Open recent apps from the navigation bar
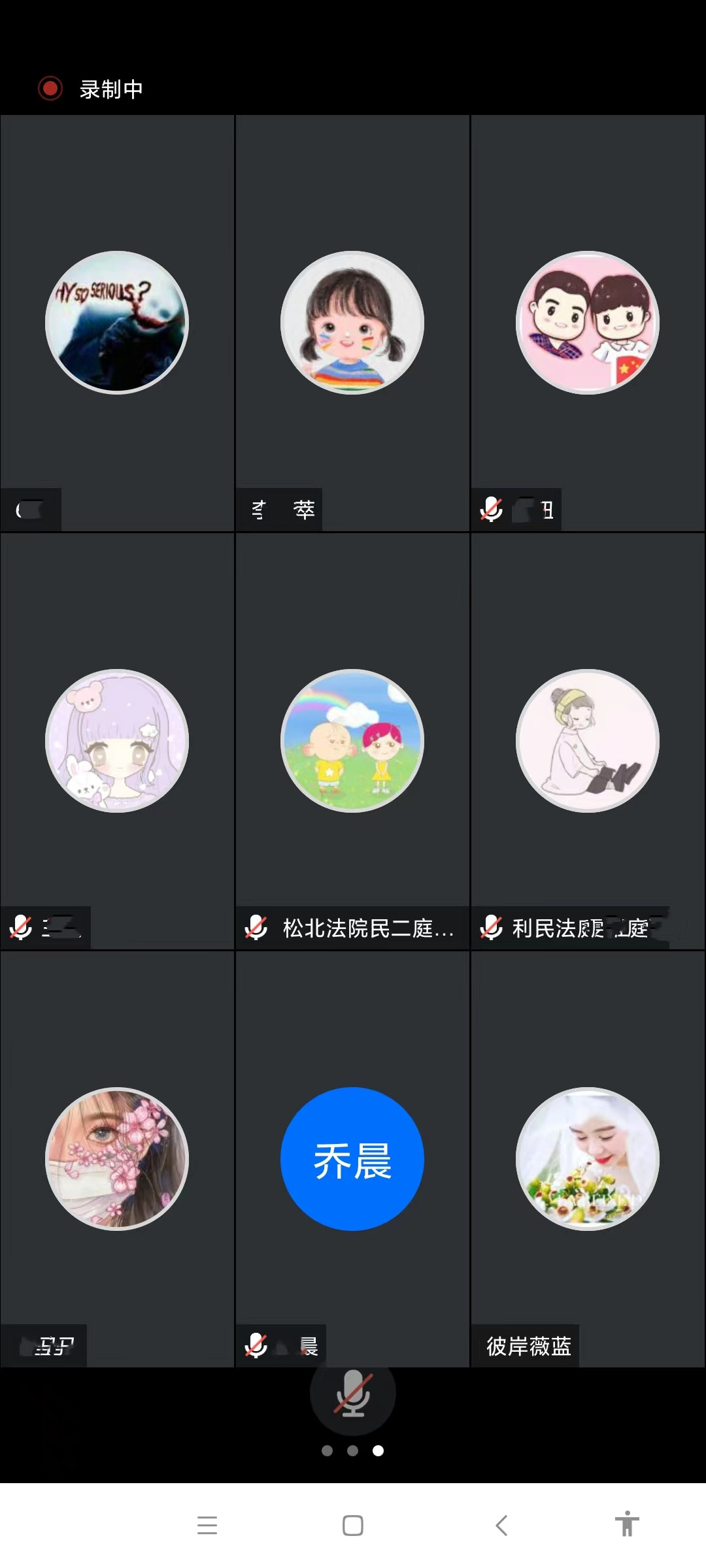 coord(207,1526)
